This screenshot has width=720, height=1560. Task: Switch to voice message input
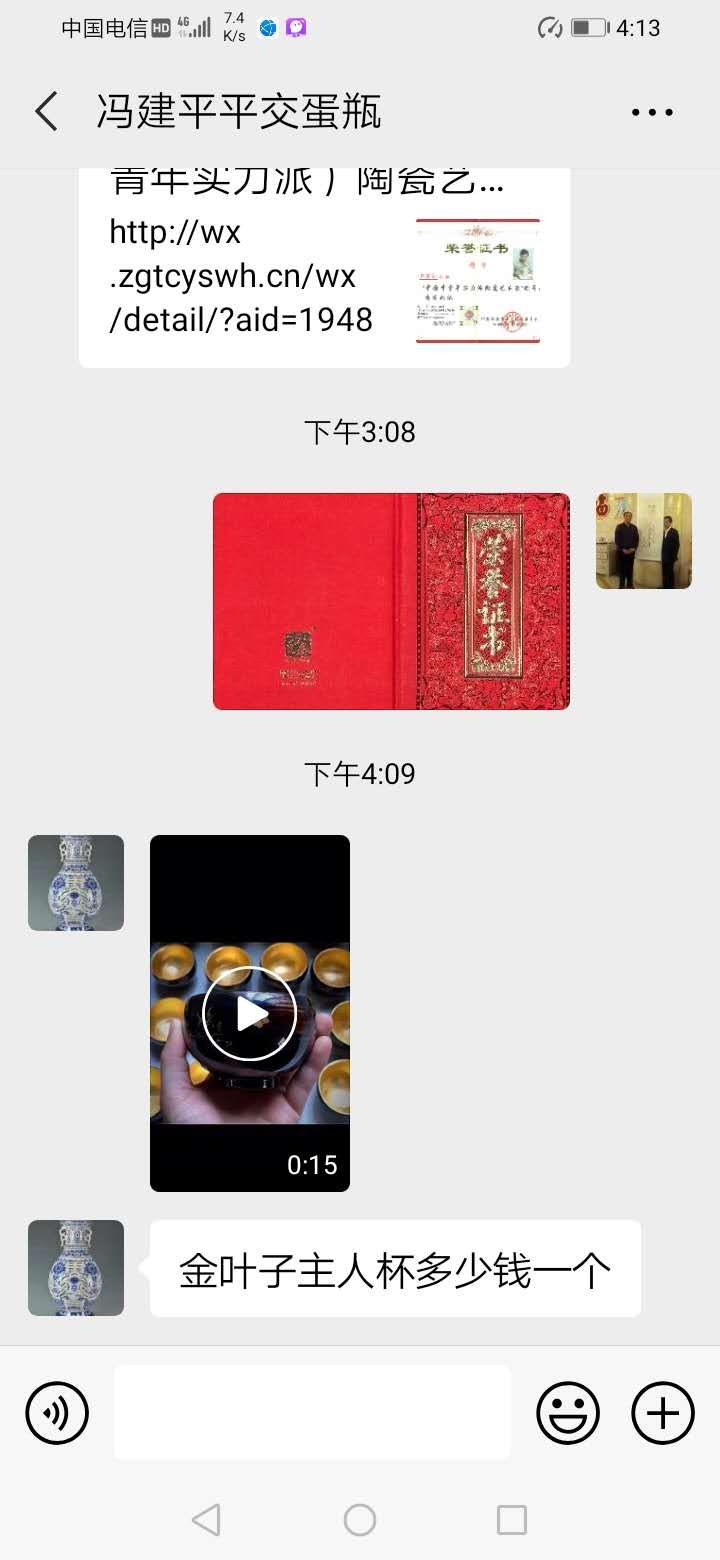(57, 1413)
